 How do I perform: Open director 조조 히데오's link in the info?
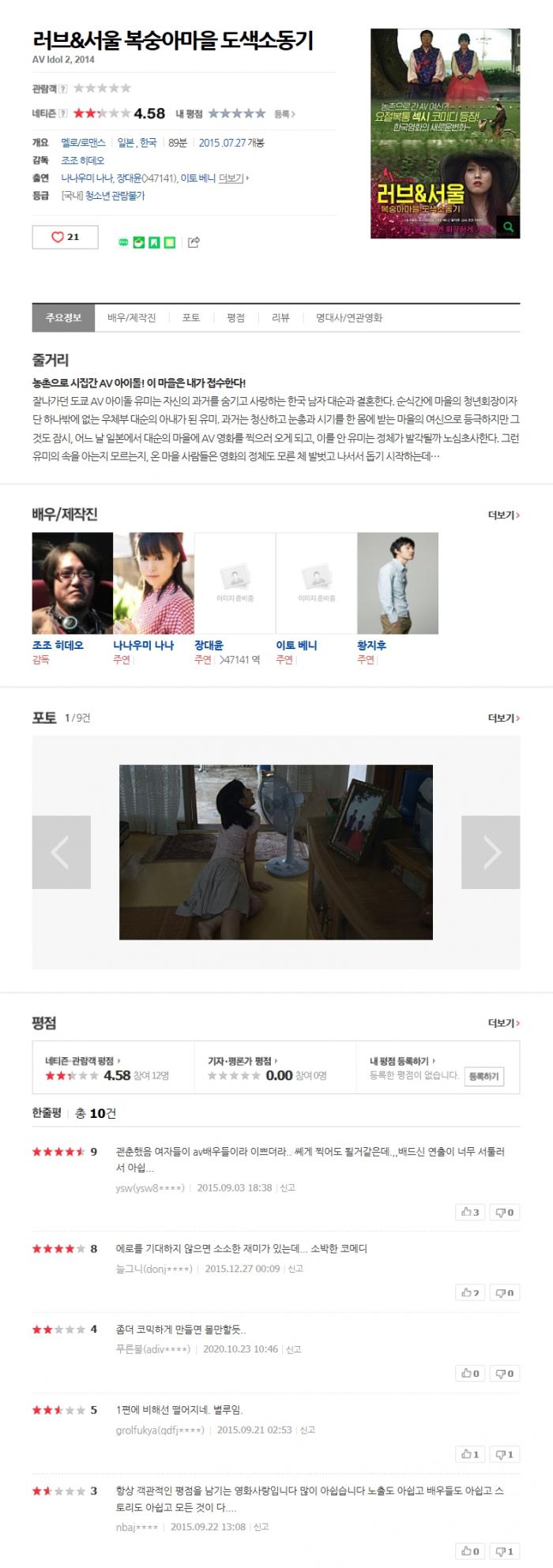click(82, 160)
